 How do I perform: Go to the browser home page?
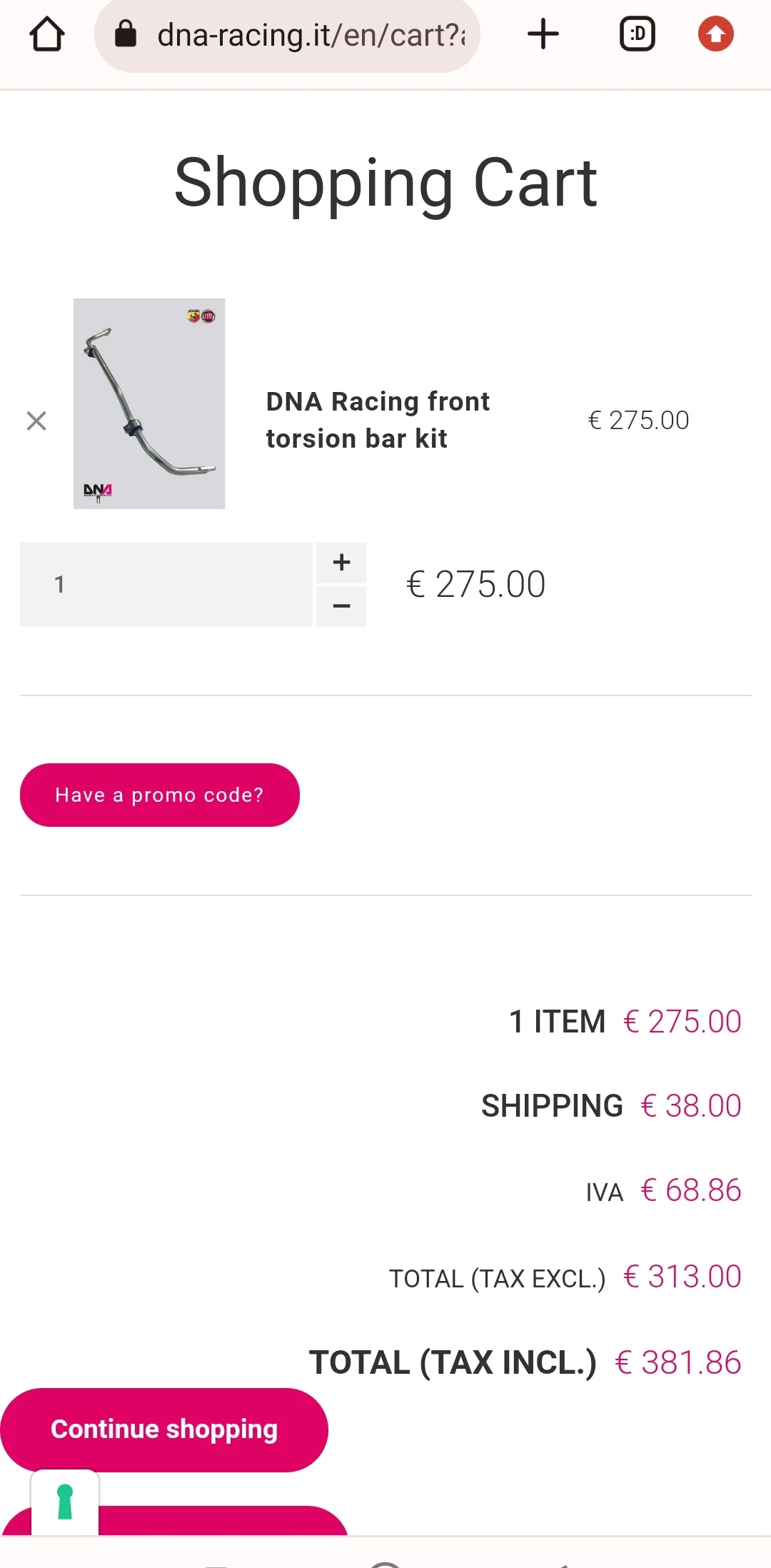tap(47, 34)
